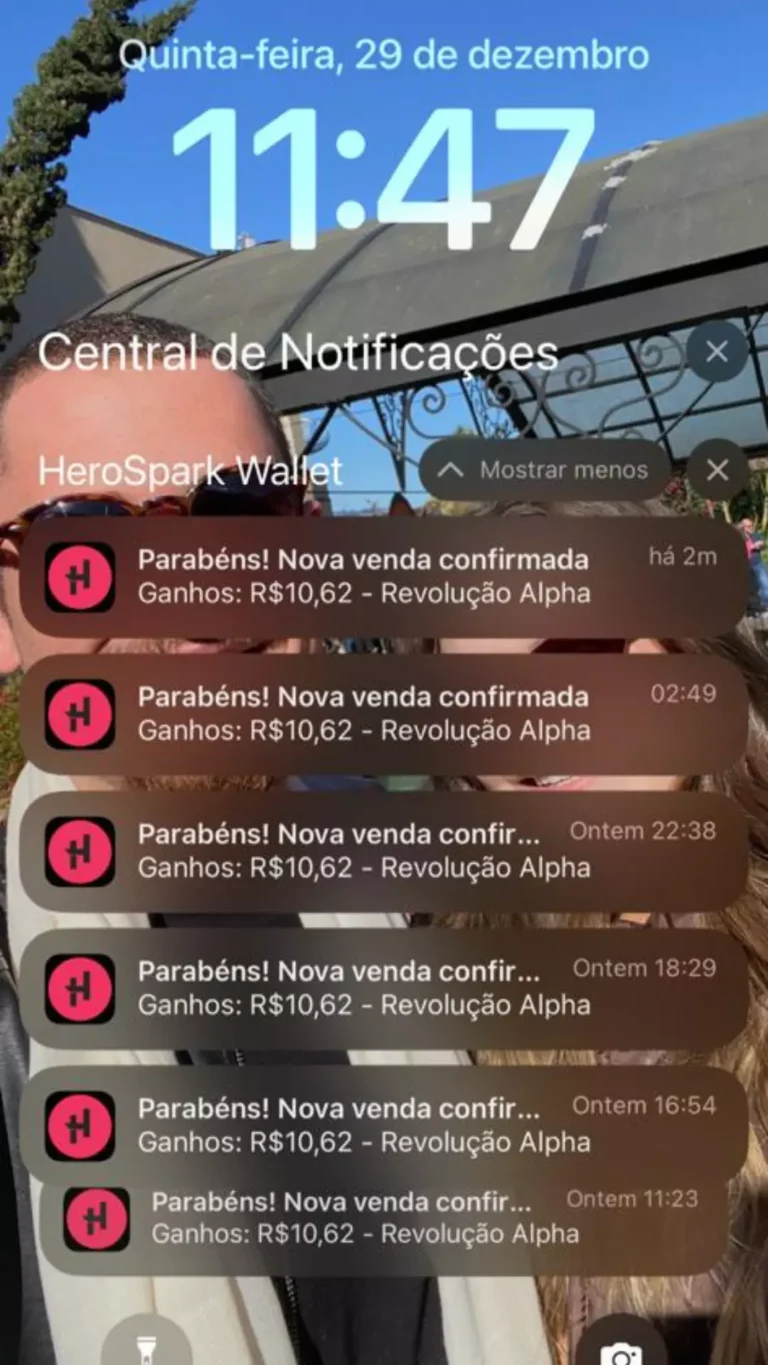Dismiss the HeroSpark Wallet notification group
Image resolution: width=768 pixels, height=1365 pixels.
point(717,470)
